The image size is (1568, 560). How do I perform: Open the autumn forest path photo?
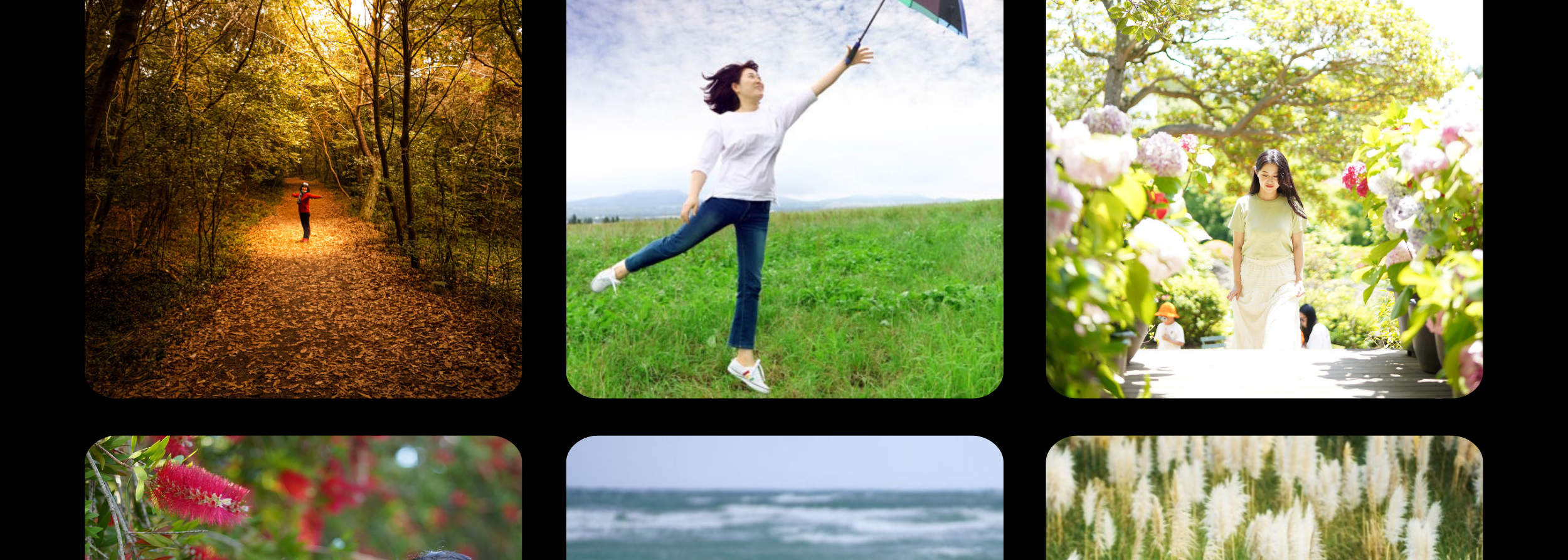pyautogui.click(x=303, y=198)
